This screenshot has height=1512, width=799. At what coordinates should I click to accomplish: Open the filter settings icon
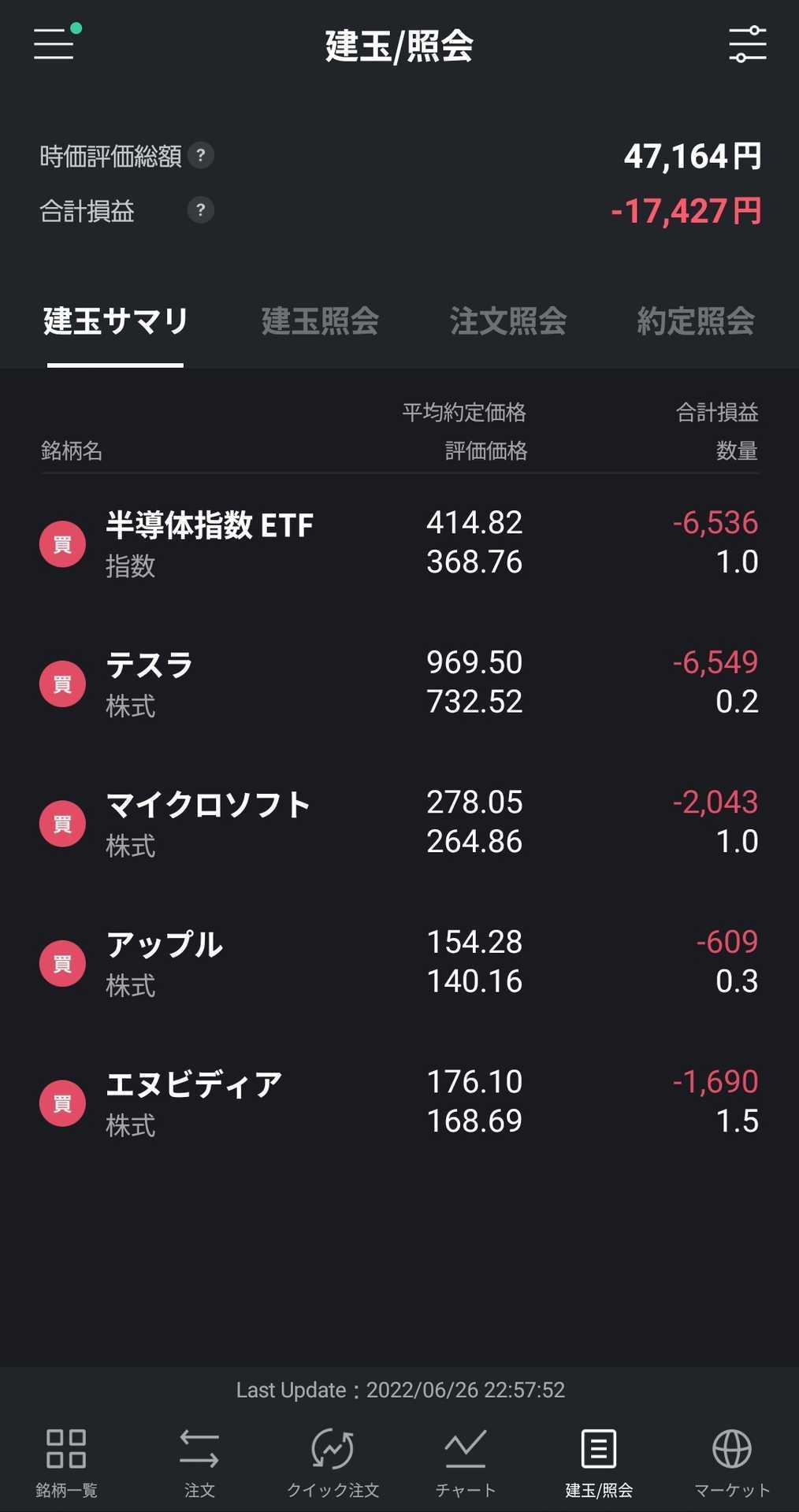pyautogui.click(x=747, y=44)
